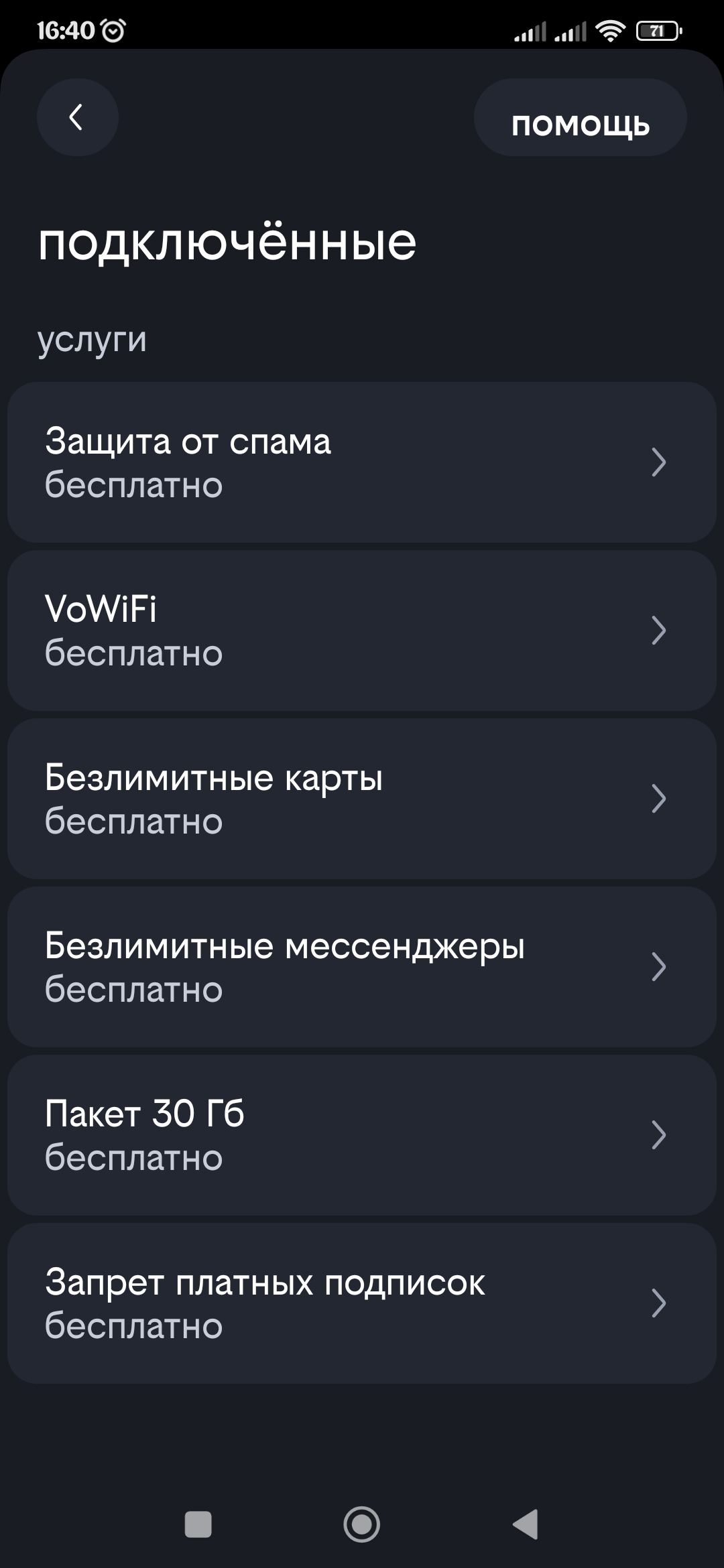
Task: Open Безлимитные карты service
Action: [362, 799]
